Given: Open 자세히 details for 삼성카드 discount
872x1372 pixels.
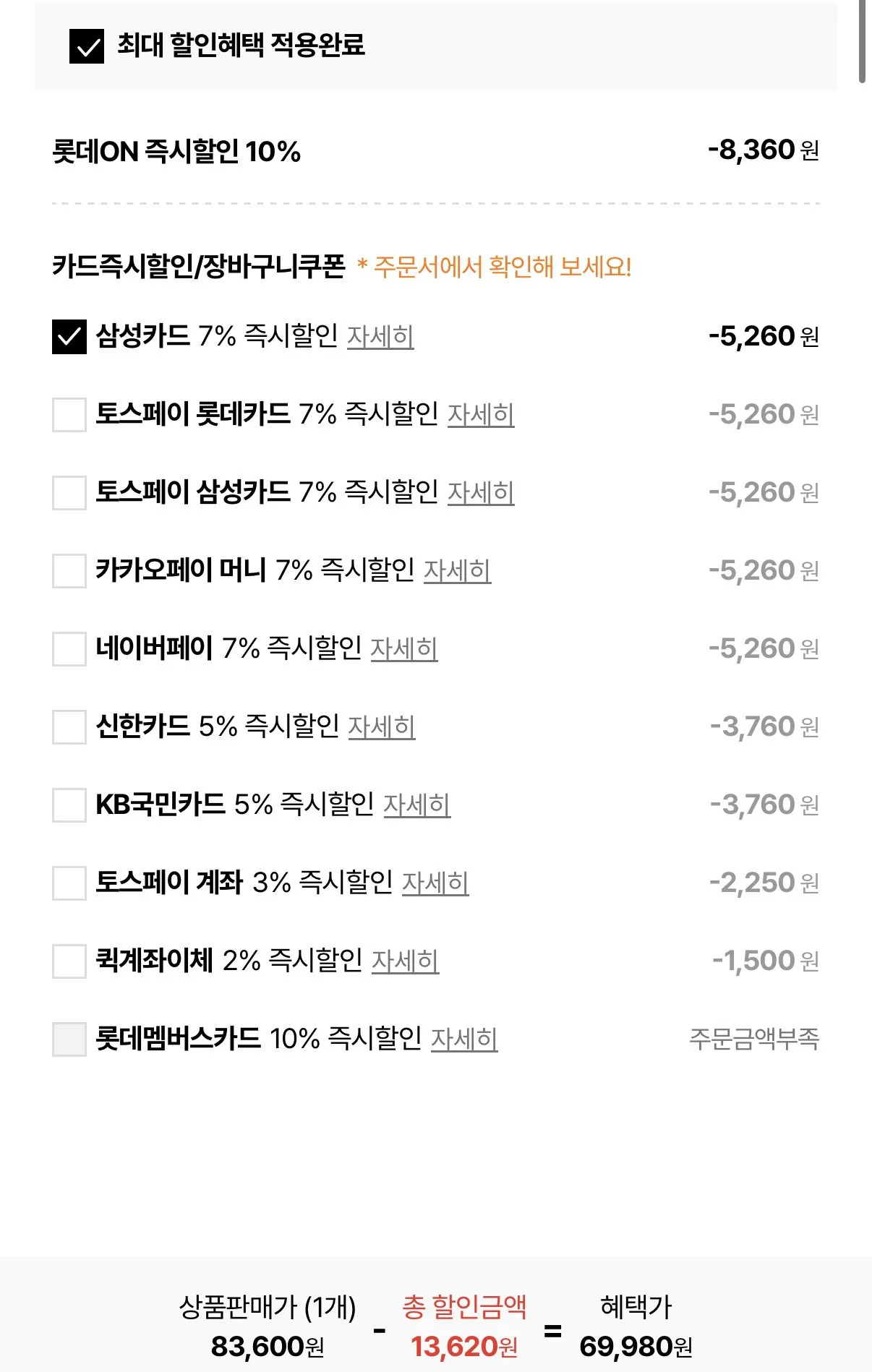Looking at the screenshot, I should (381, 336).
